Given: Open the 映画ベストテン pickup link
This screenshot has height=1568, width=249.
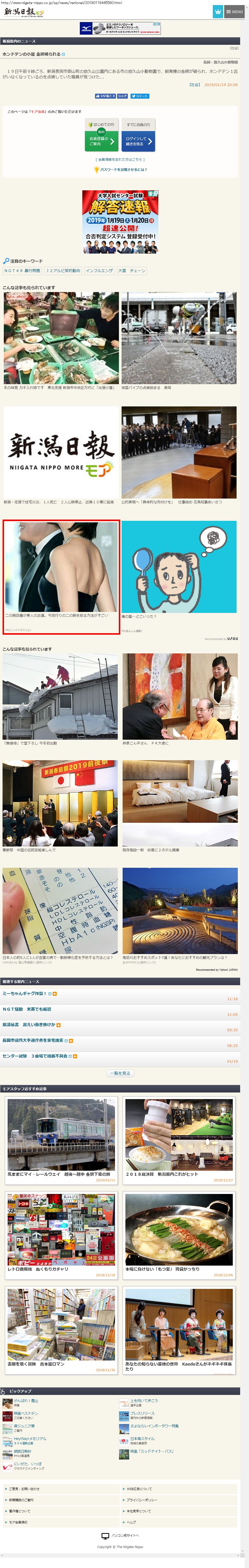Looking at the screenshot, I should pos(26,1413).
